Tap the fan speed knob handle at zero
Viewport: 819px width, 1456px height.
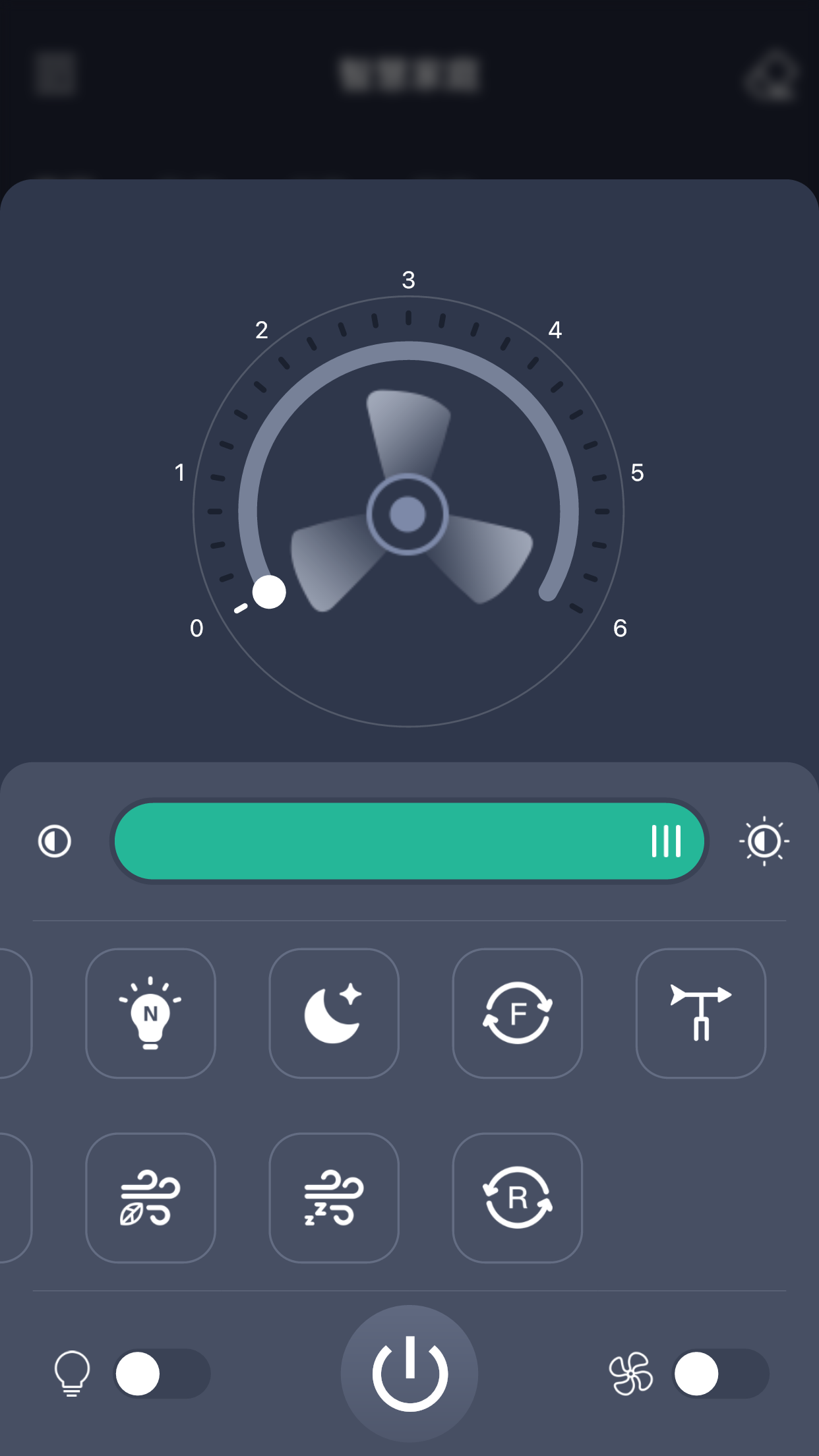270,592
